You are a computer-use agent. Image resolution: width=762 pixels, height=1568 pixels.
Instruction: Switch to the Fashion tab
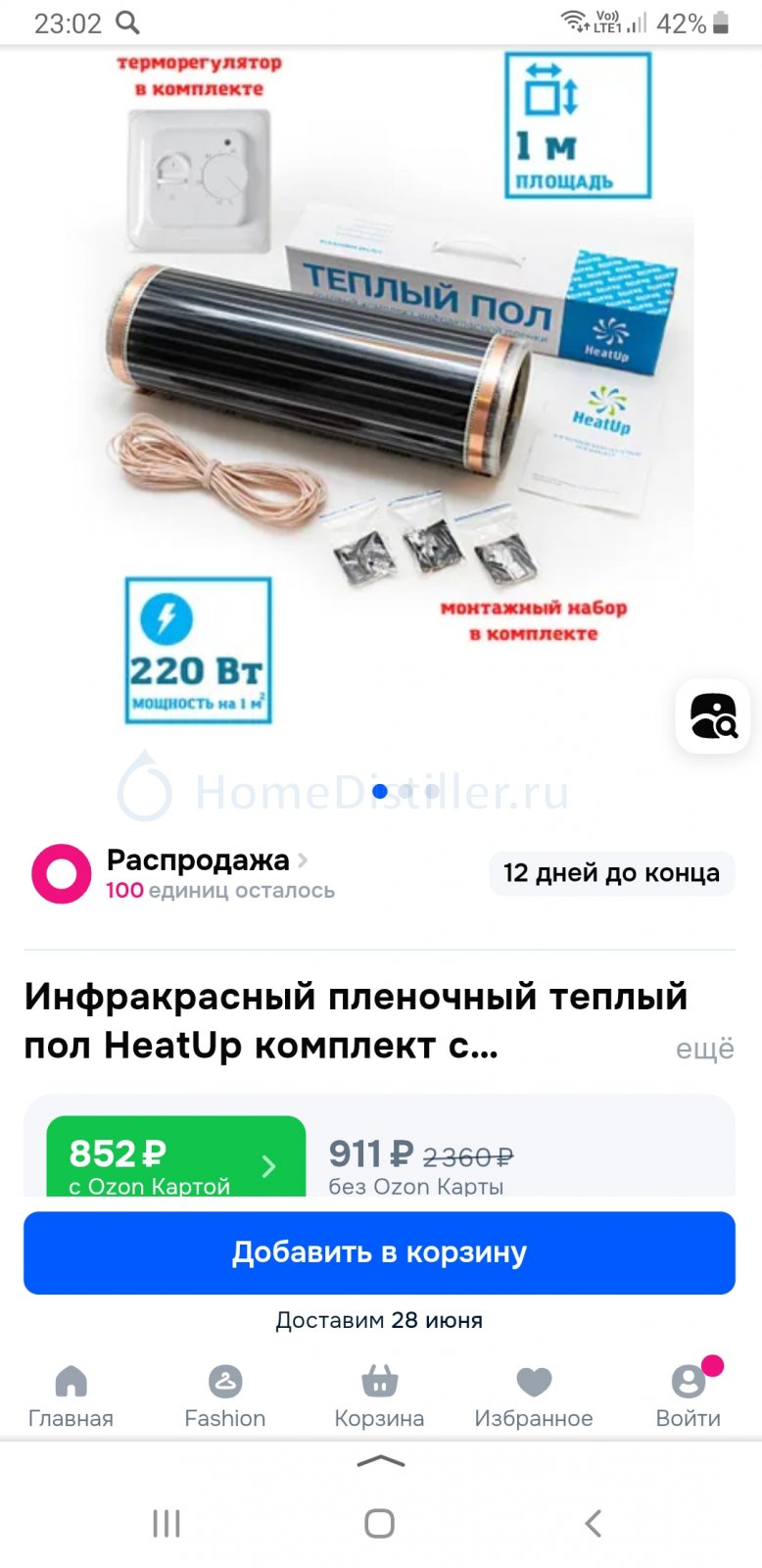(225, 1396)
